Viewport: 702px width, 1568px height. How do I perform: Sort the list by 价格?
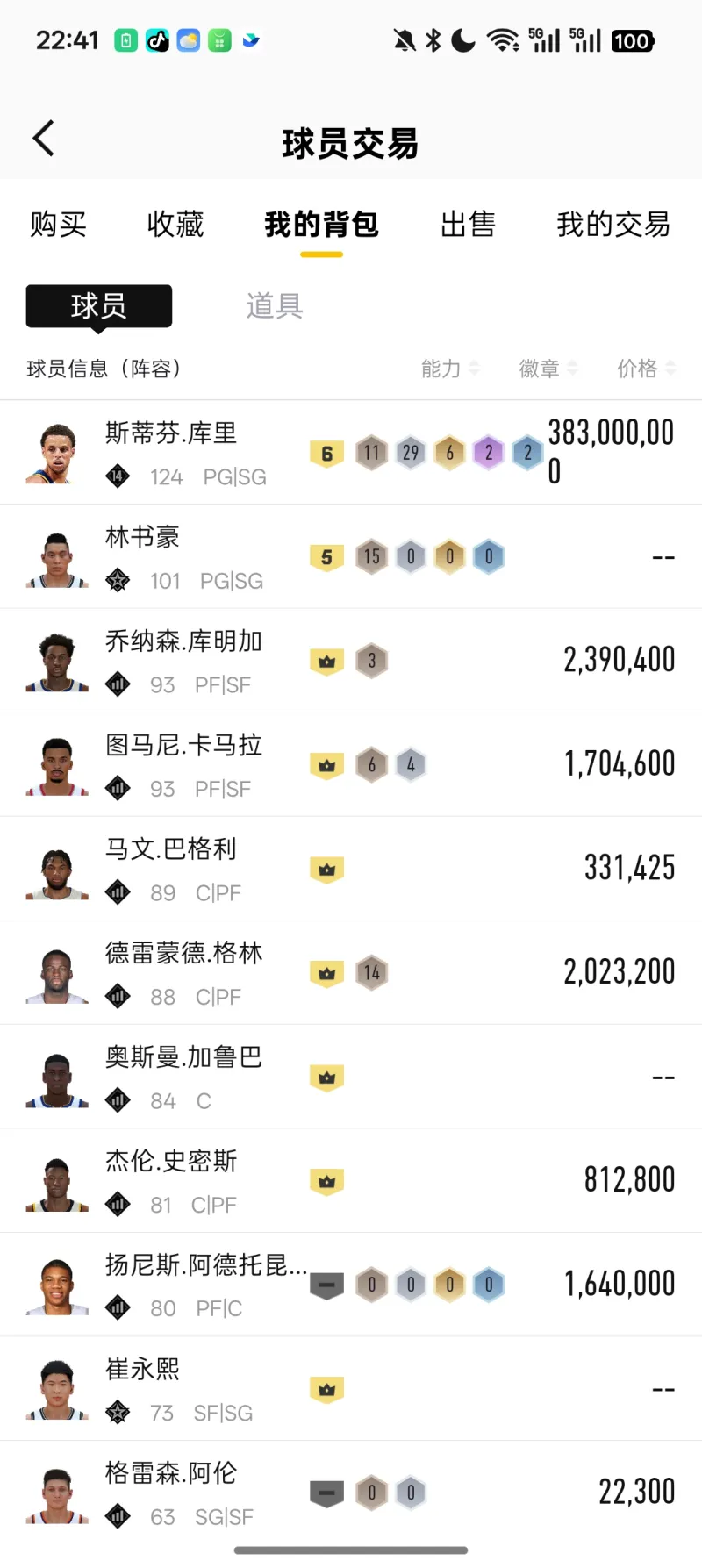coord(646,369)
